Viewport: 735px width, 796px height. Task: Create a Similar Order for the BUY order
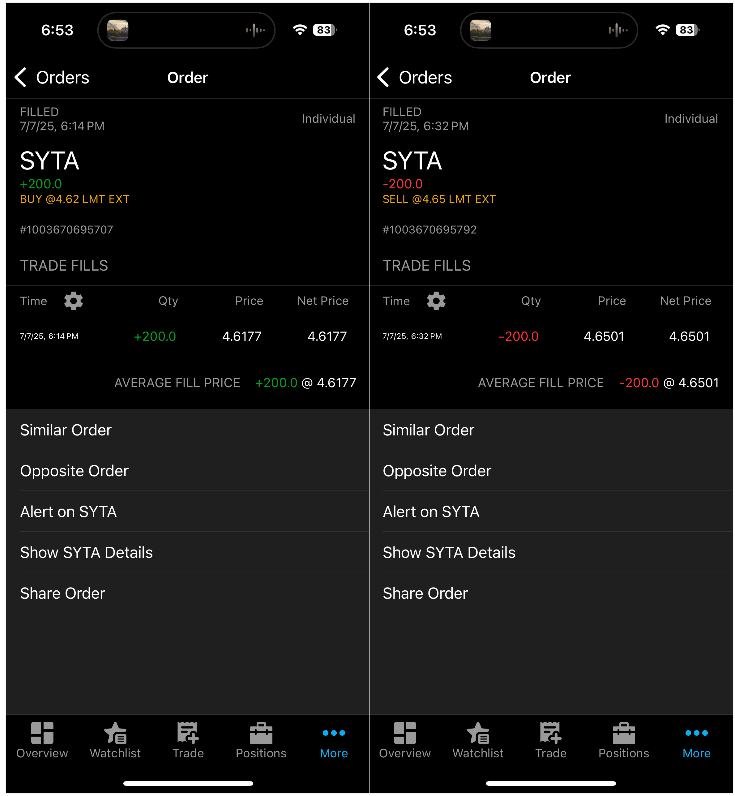click(x=66, y=430)
